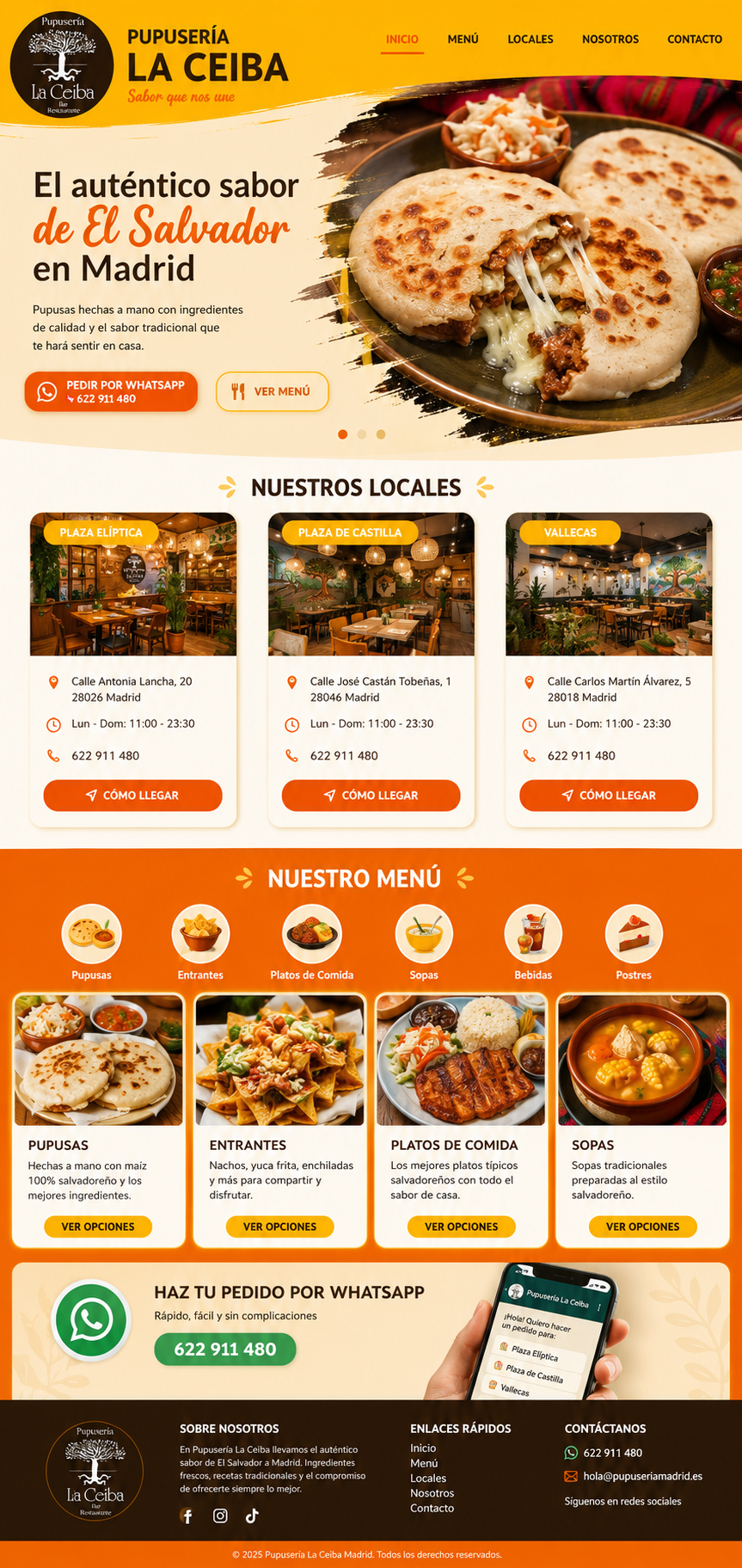Tap Pedir por WhatsApp button
Viewport: 742px width, 1568px height.
pos(111,391)
